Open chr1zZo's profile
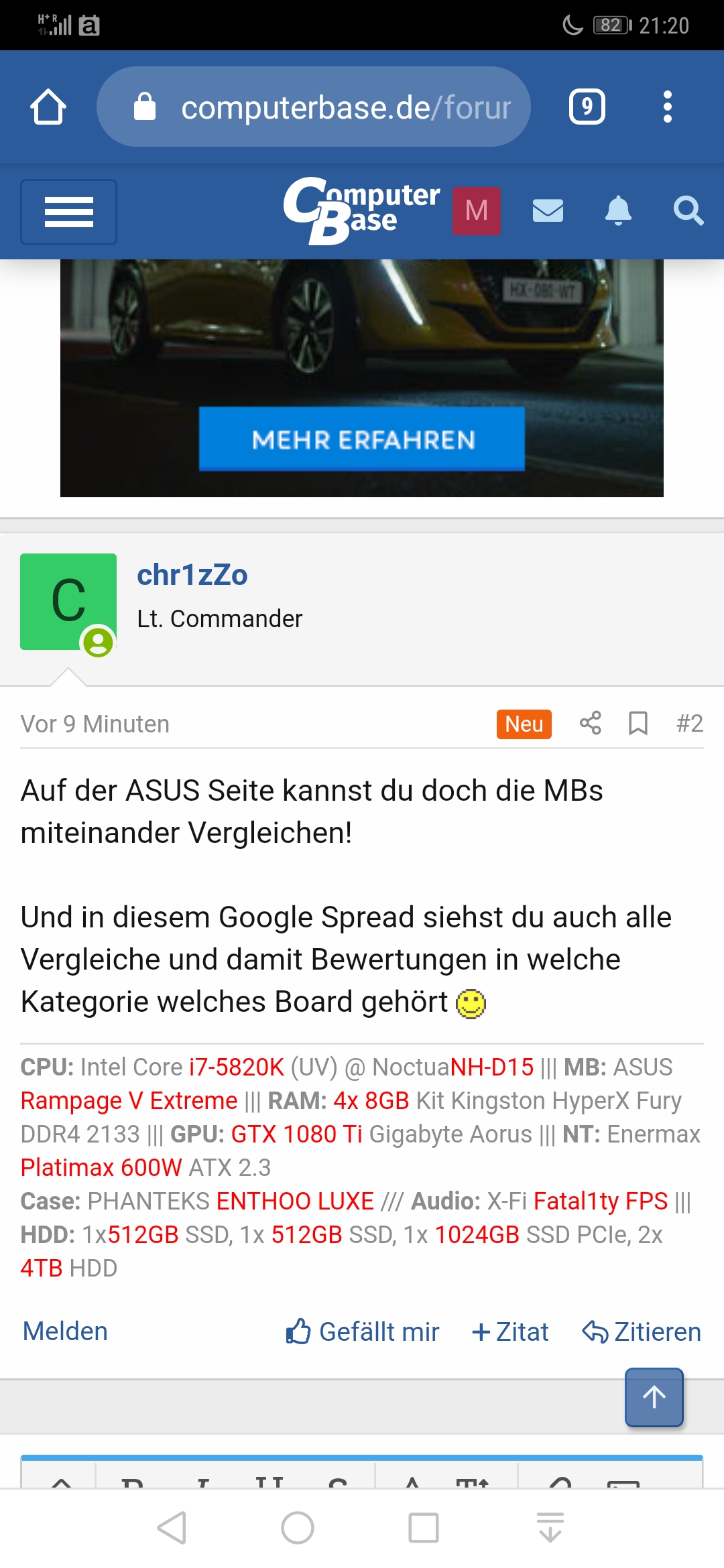 tap(192, 575)
